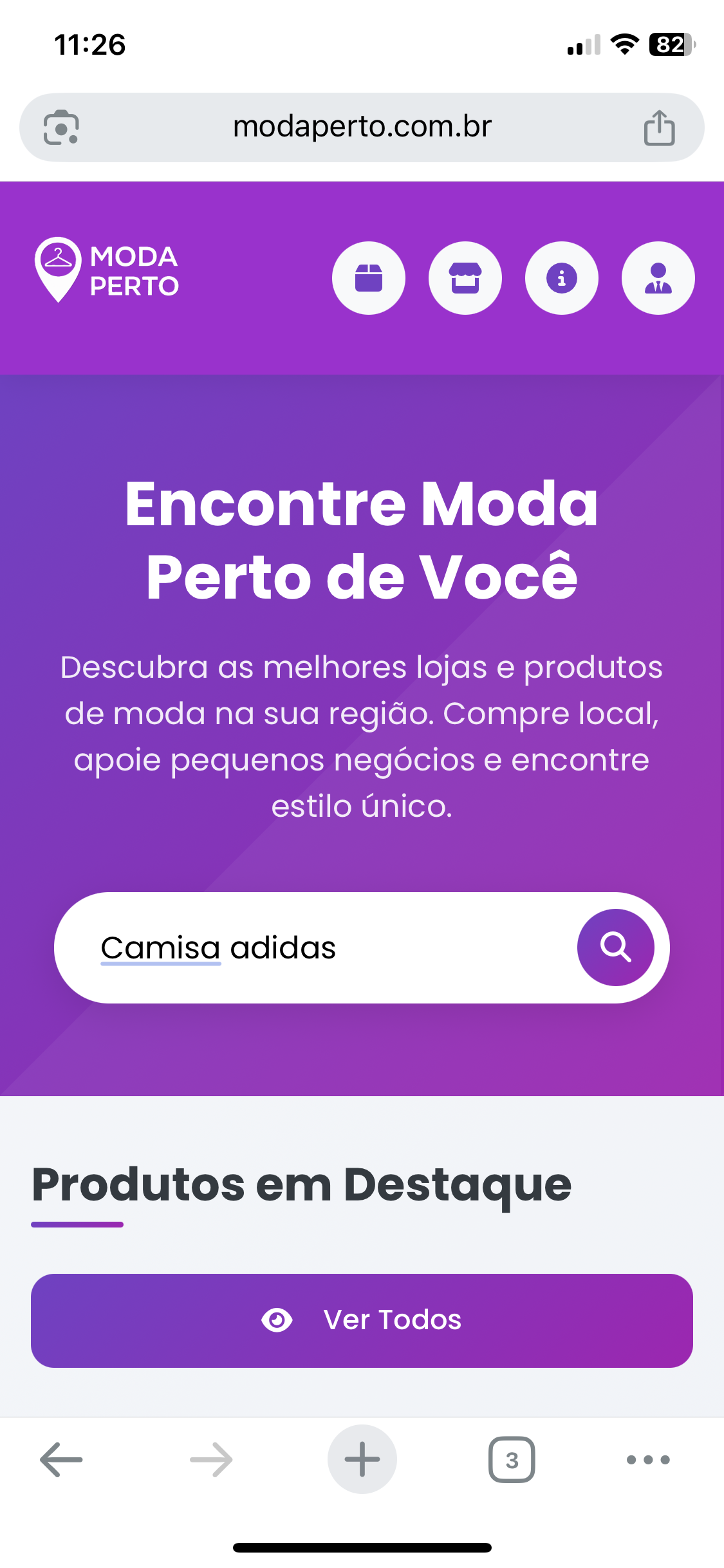724x1568 pixels.
Task: Tap the info icon in the navigation bar
Action: [x=561, y=277]
